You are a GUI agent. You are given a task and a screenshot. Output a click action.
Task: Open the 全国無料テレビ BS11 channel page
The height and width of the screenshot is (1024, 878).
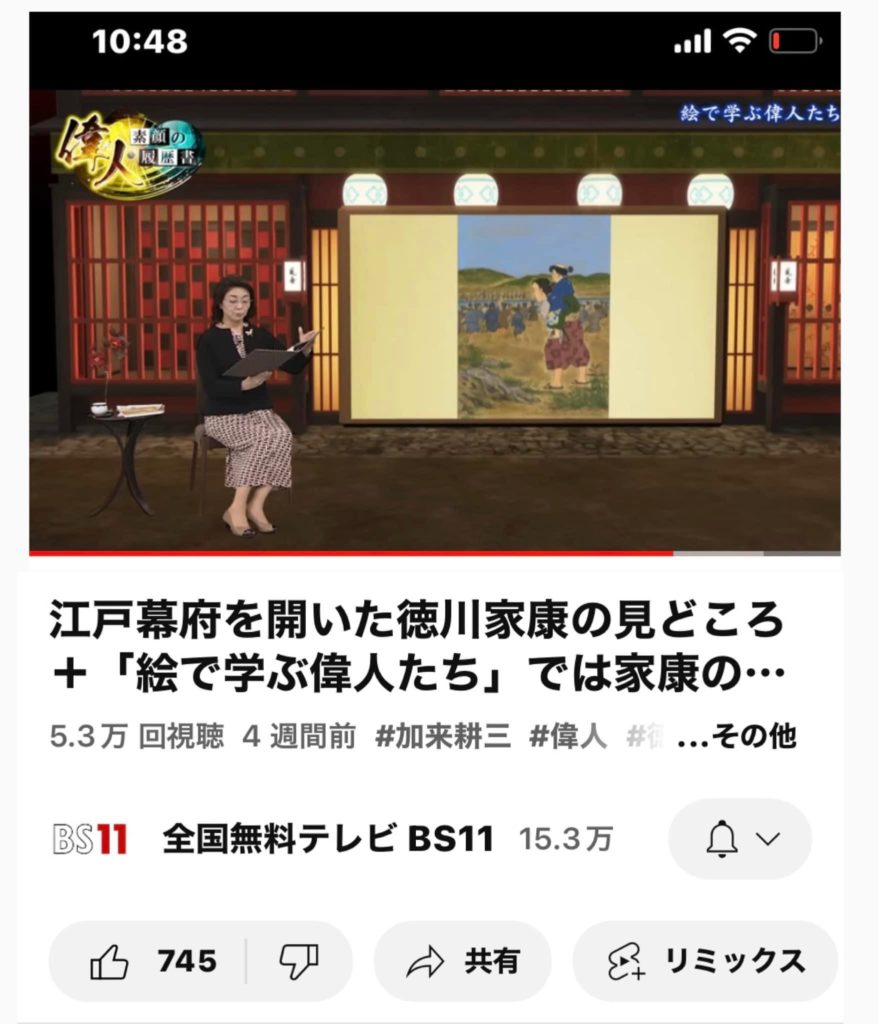pos(327,840)
